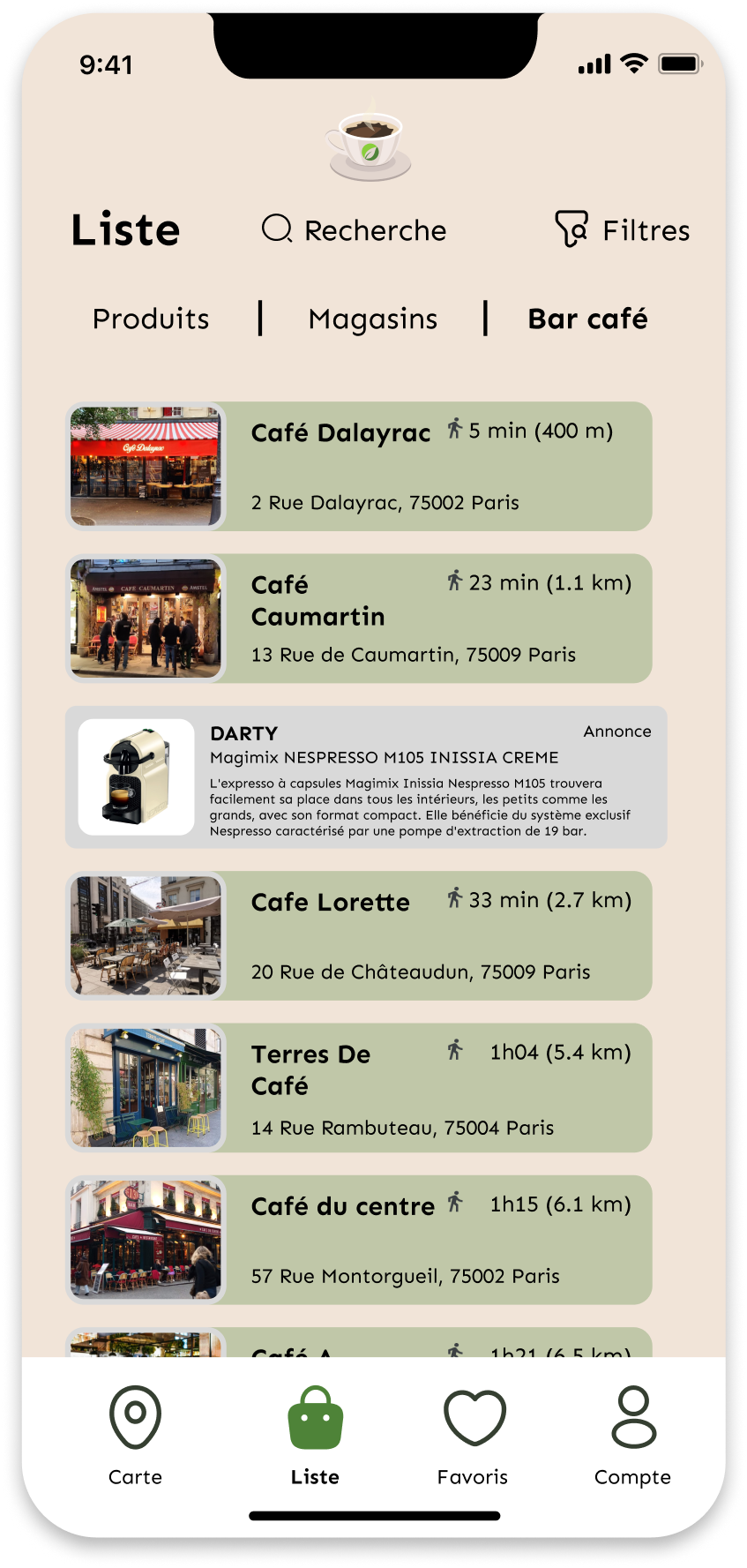Viewport: 747px width, 1568px height.
Task: Open the Recherche search
Action: coord(355,230)
